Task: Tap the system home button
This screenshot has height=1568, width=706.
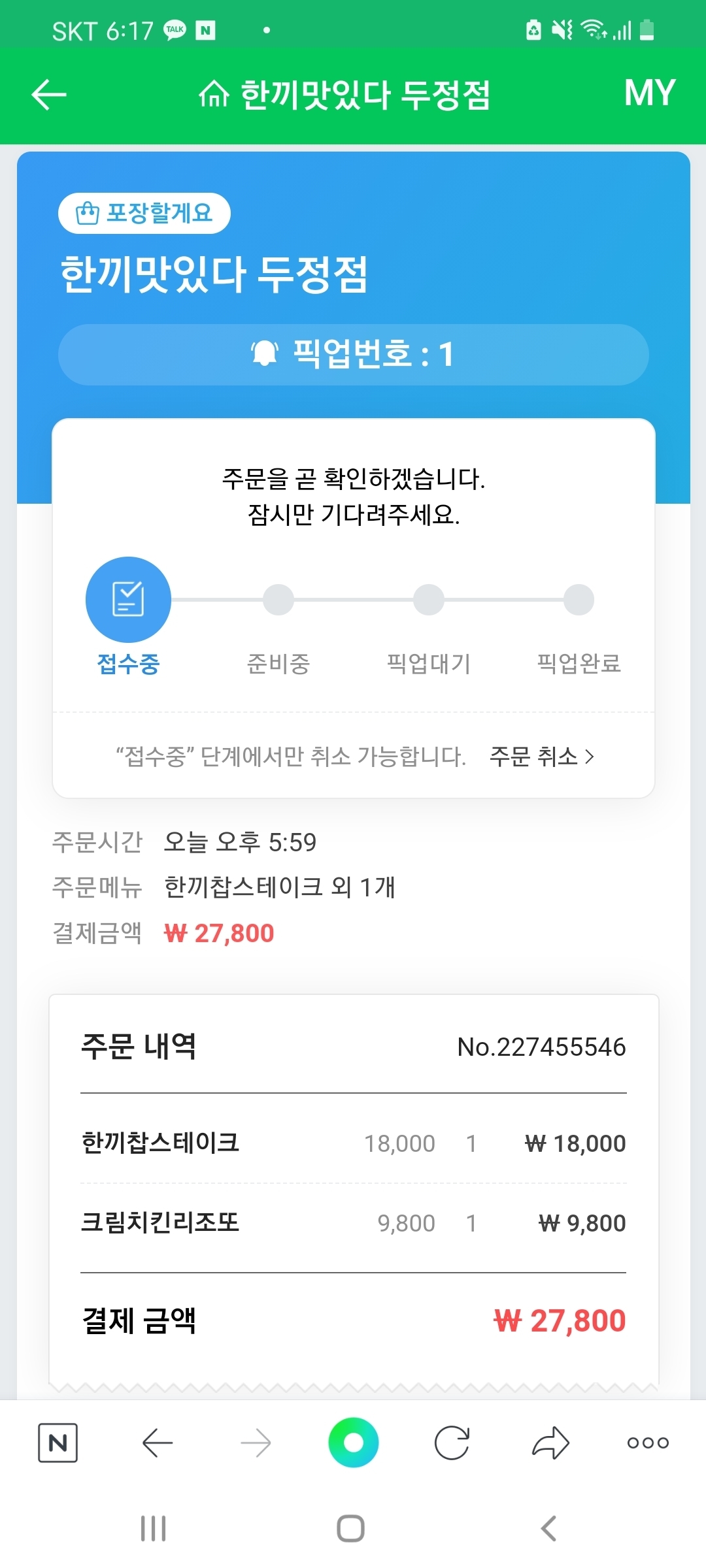Action: coord(351,1529)
